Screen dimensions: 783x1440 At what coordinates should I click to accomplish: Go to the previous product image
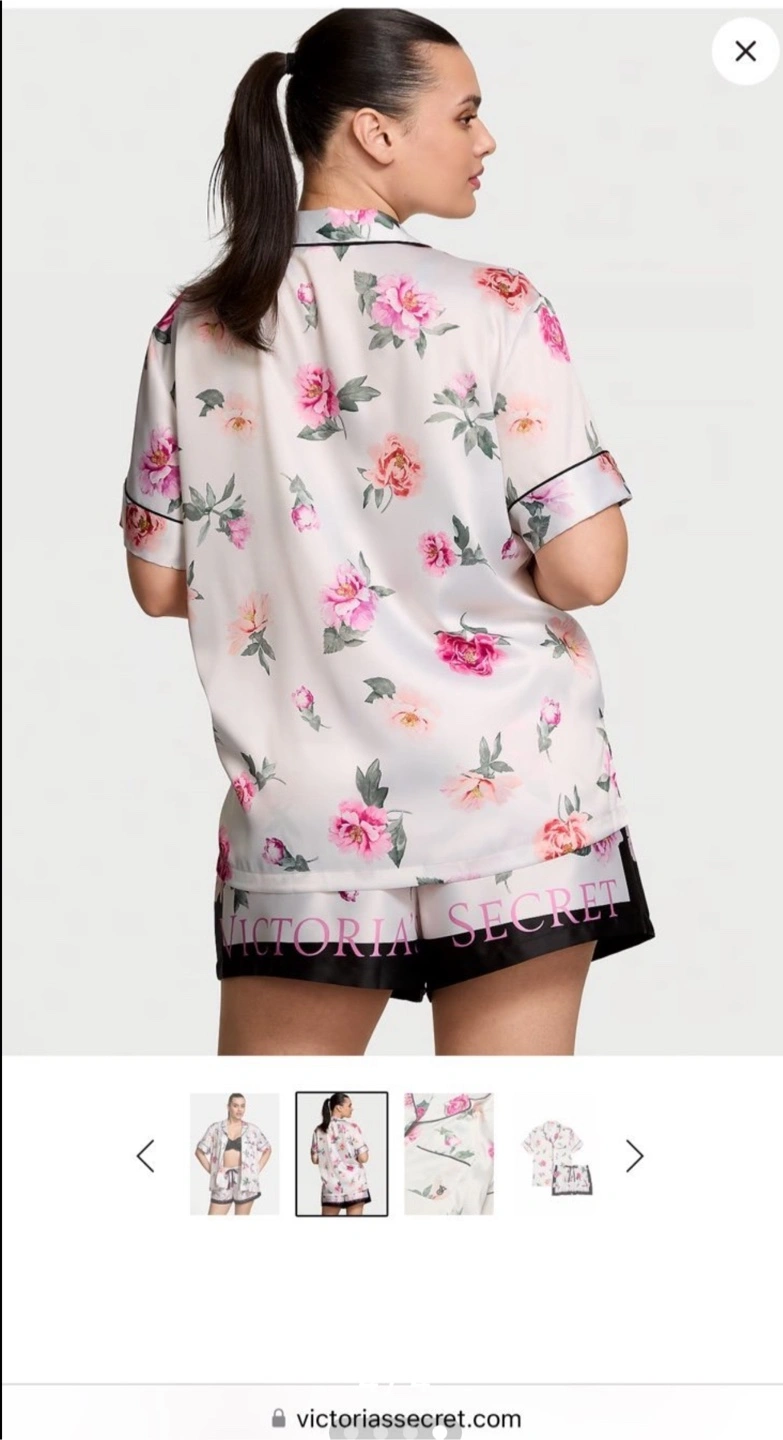point(146,1155)
